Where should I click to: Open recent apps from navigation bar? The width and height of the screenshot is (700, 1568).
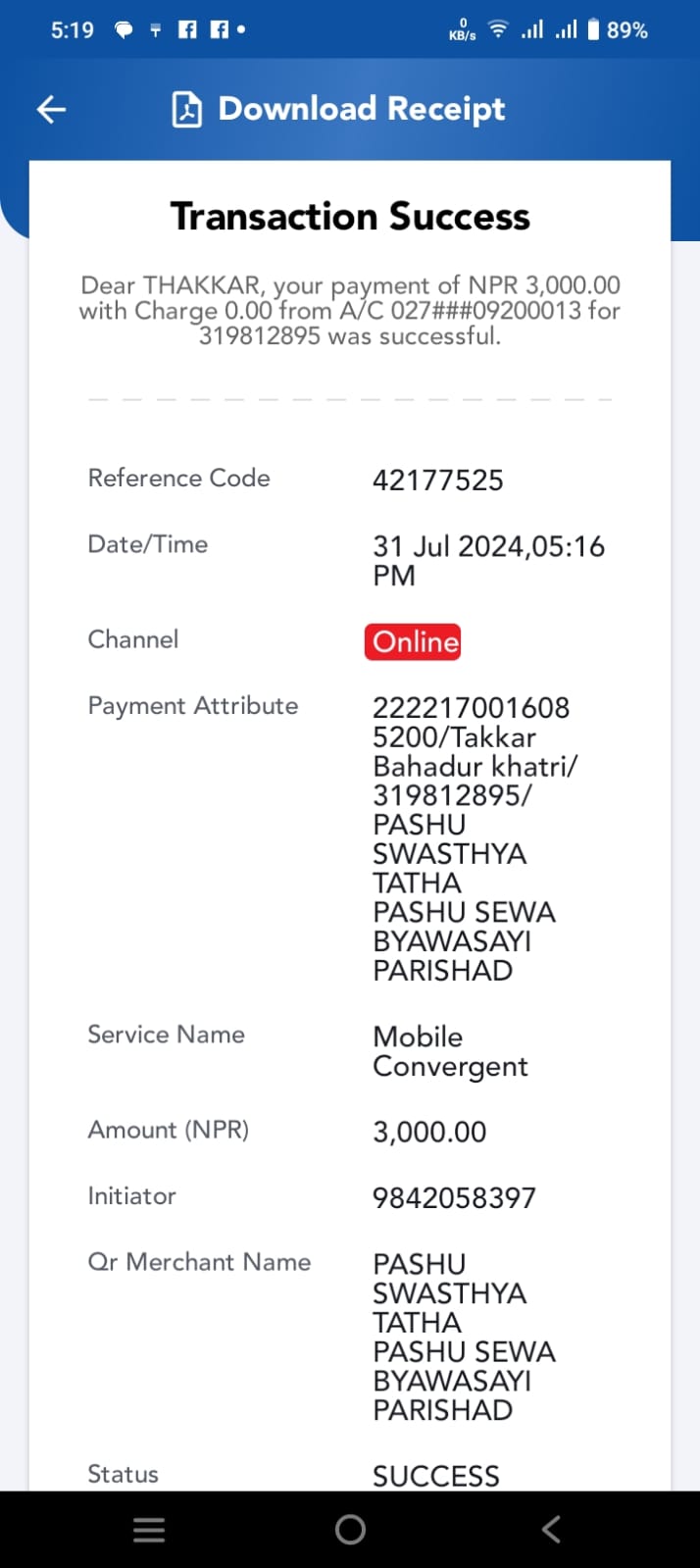point(149,1530)
